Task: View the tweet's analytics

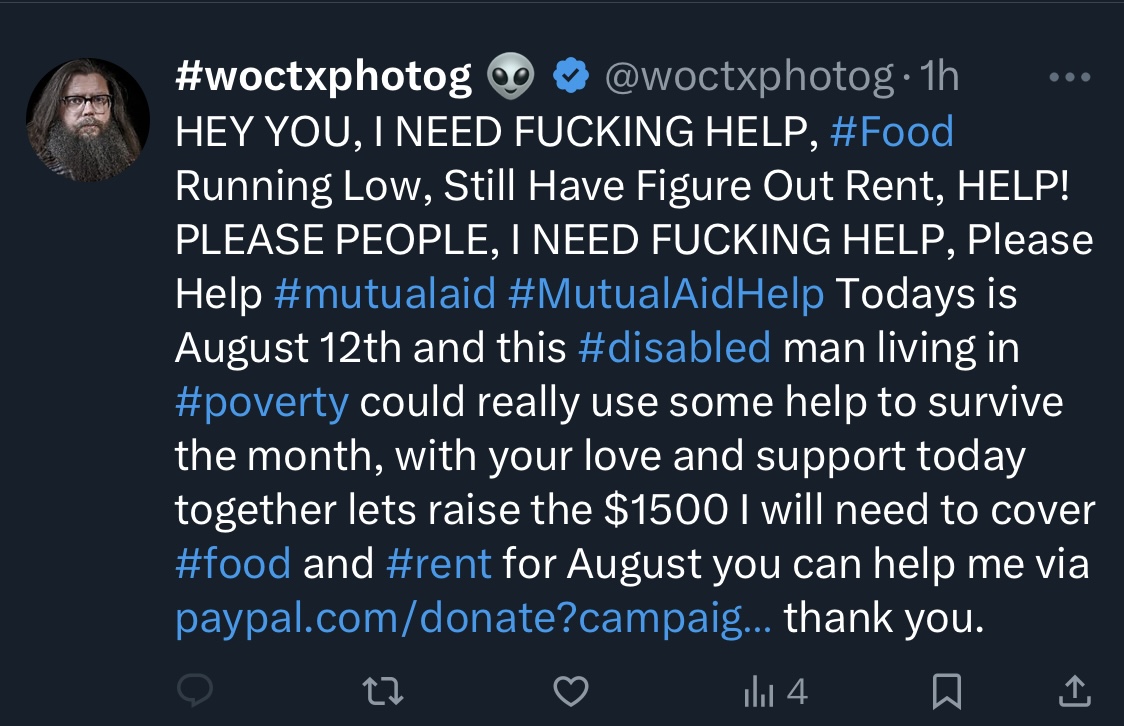Action: (x=776, y=692)
